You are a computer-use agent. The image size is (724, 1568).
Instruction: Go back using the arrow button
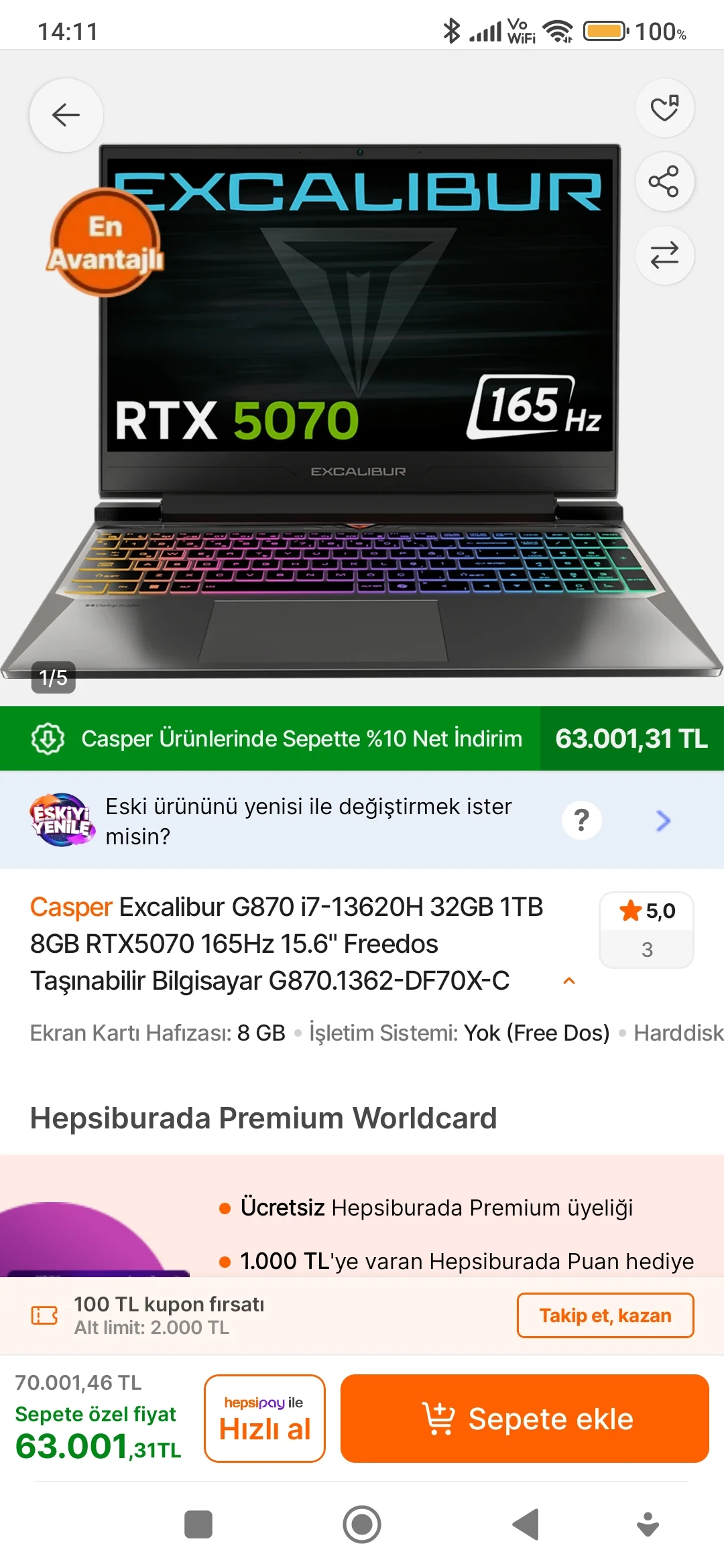pos(66,115)
